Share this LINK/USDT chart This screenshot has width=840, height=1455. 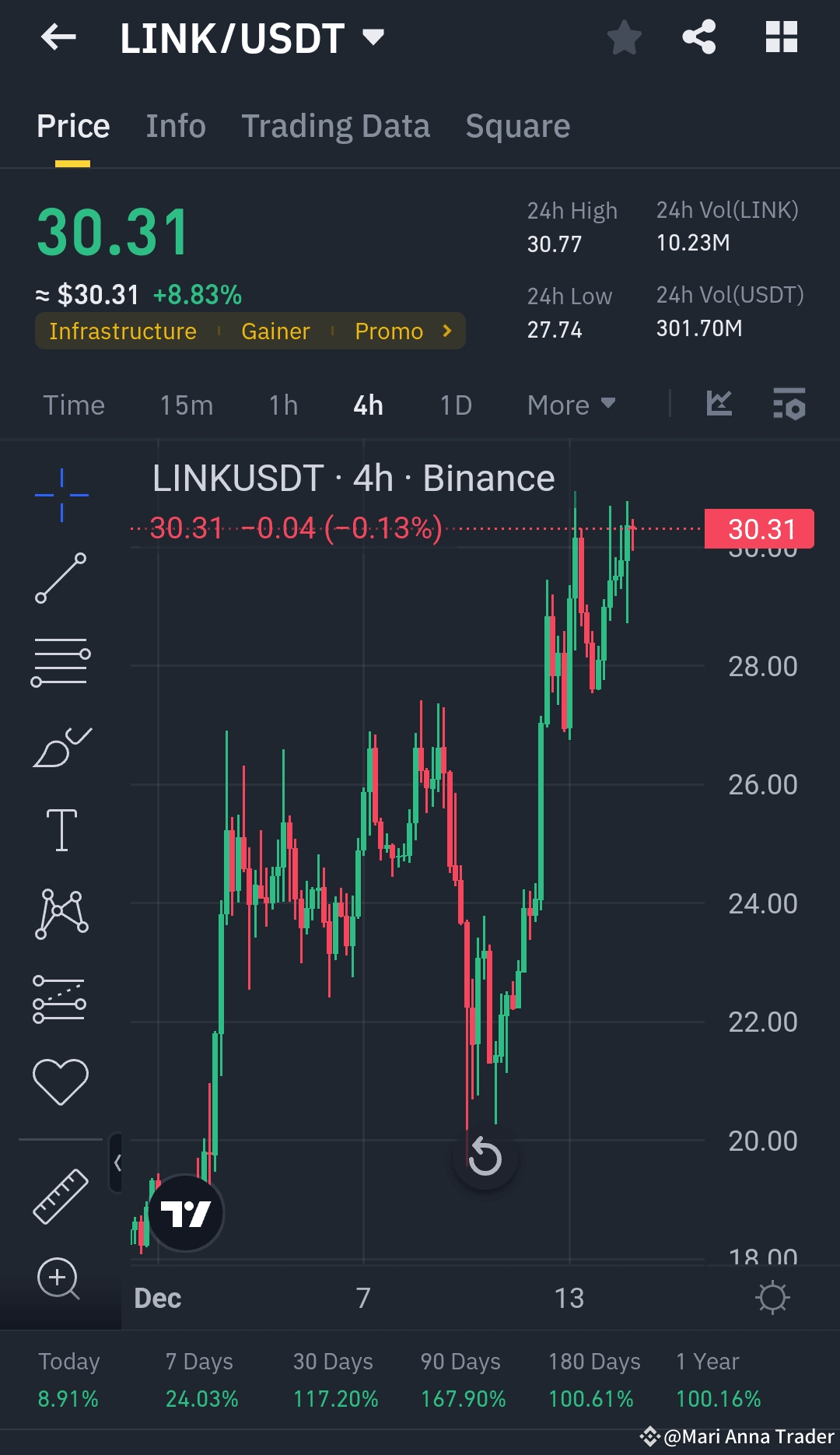click(x=698, y=37)
